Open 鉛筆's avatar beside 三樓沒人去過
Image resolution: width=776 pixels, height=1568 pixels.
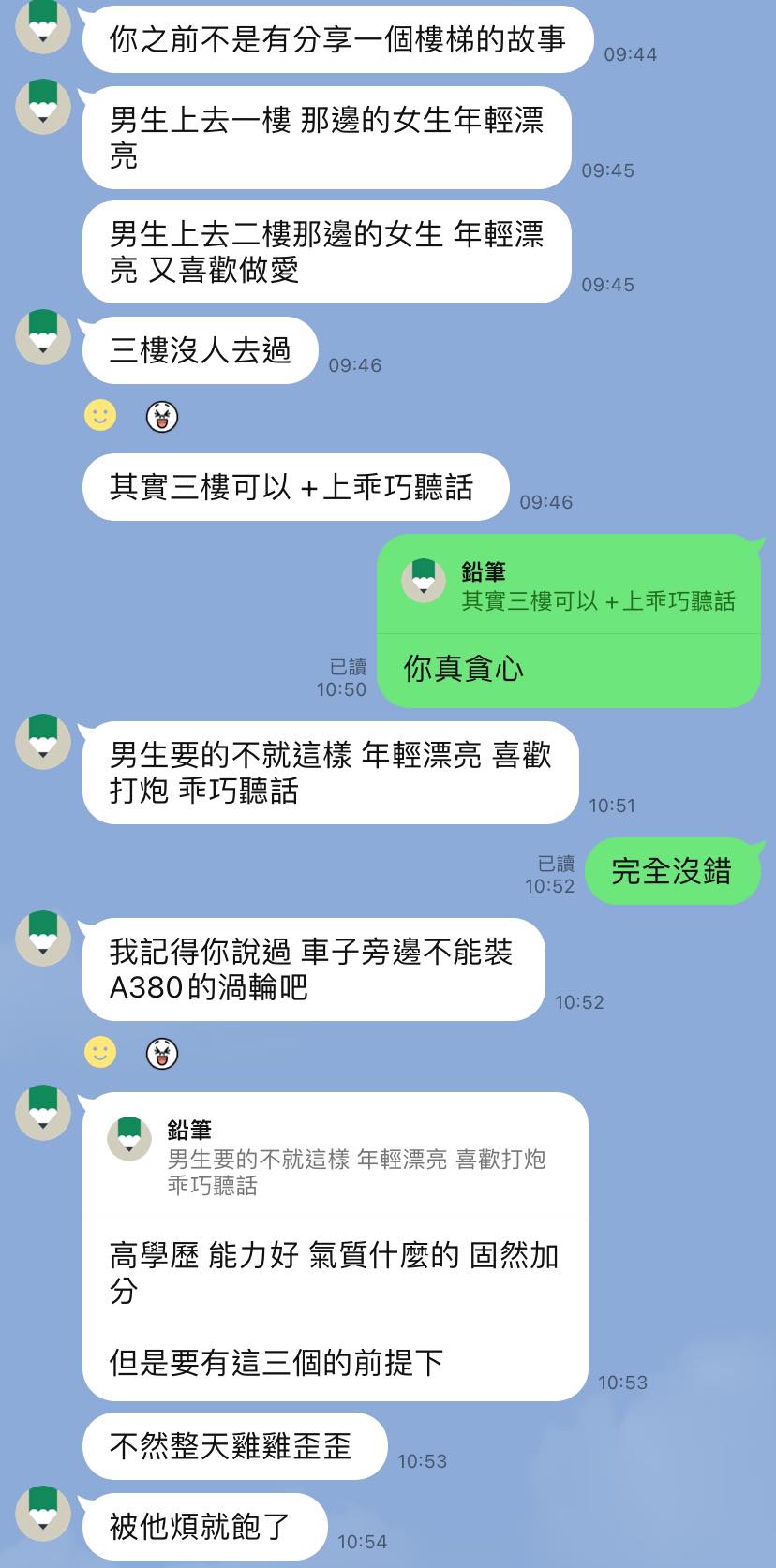pos(43,336)
